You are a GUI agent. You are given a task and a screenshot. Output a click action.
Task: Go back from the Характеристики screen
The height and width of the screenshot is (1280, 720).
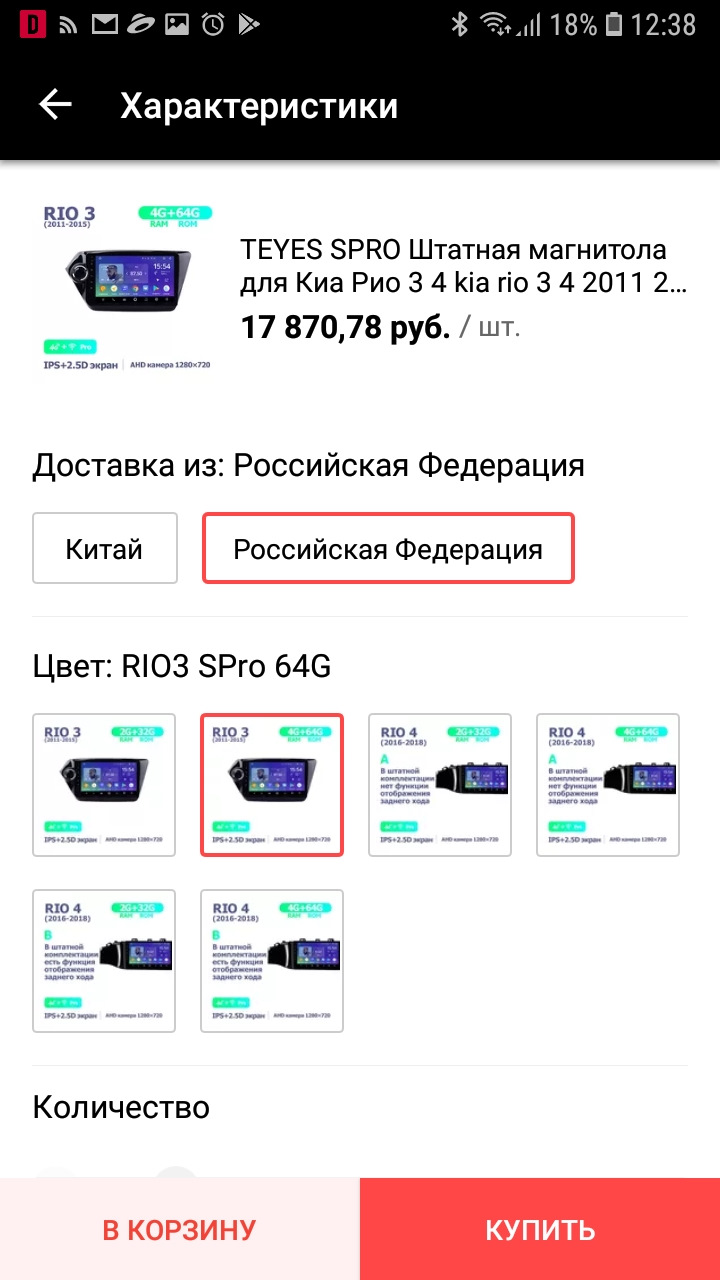pyautogui.click(x=55, y=105)
